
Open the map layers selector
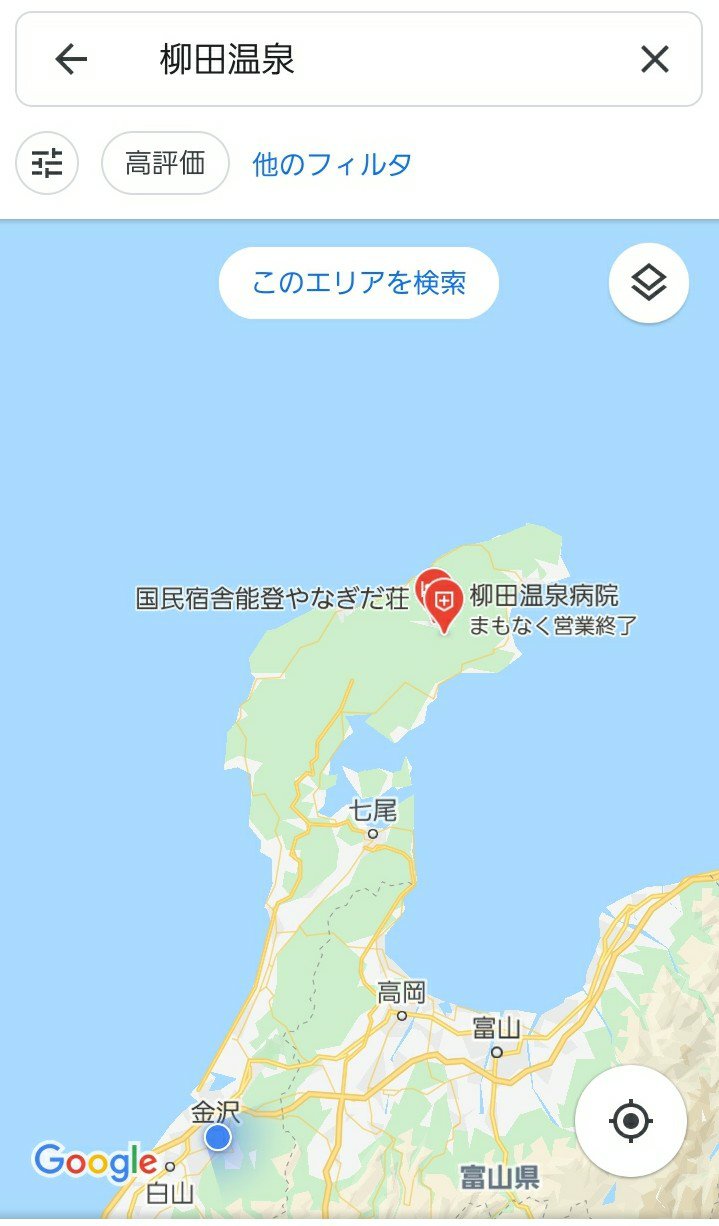coord(648,283)
